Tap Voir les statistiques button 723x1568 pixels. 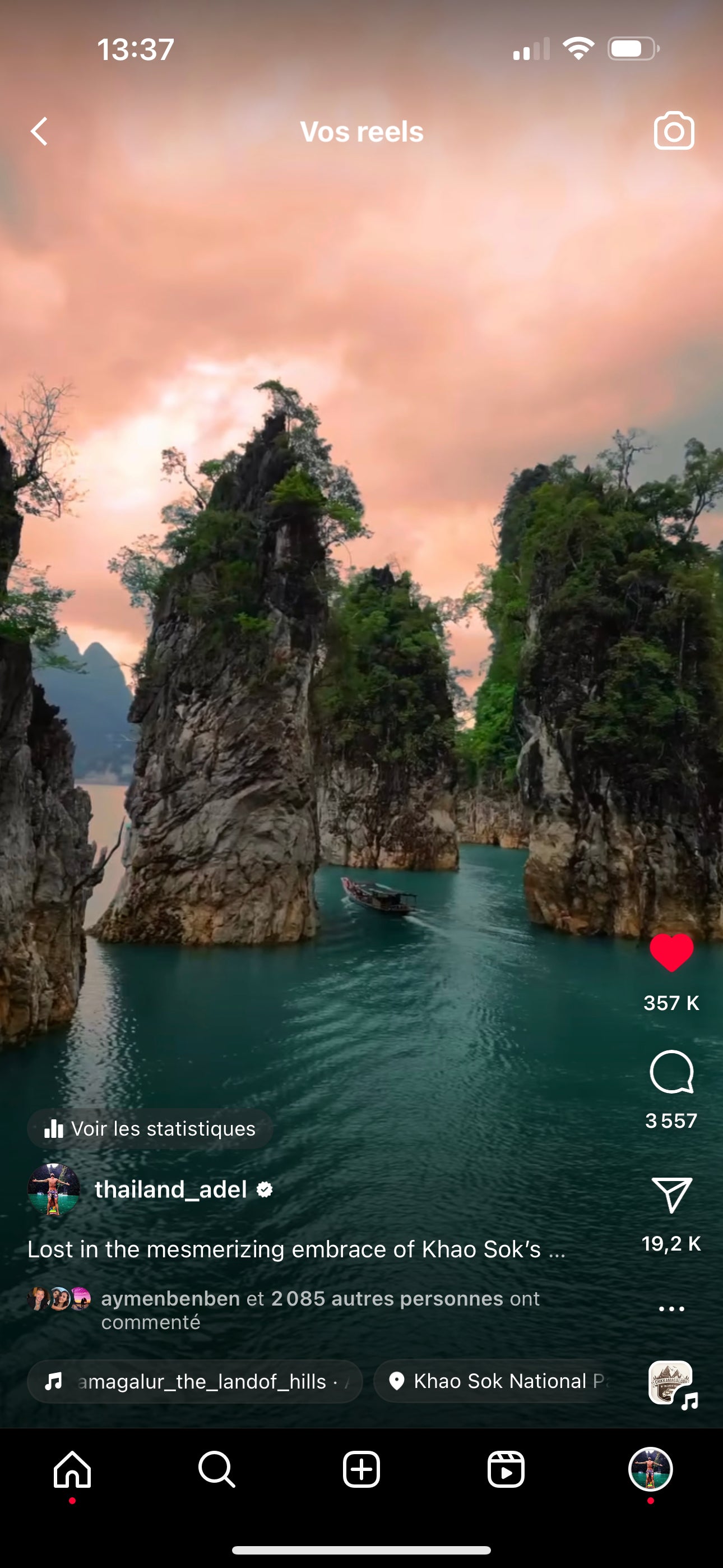click(x=150, y=1128)
